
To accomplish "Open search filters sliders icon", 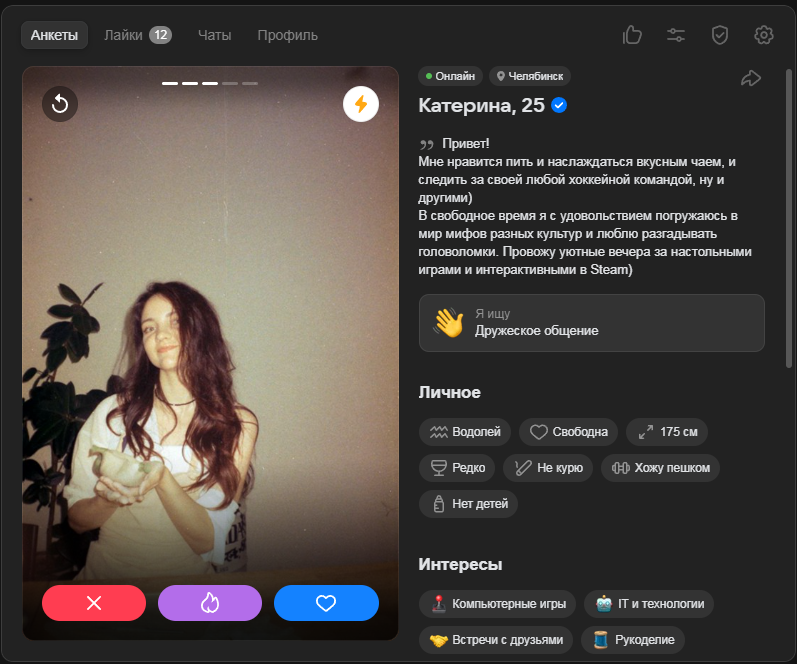I will (x=676, y=35).
